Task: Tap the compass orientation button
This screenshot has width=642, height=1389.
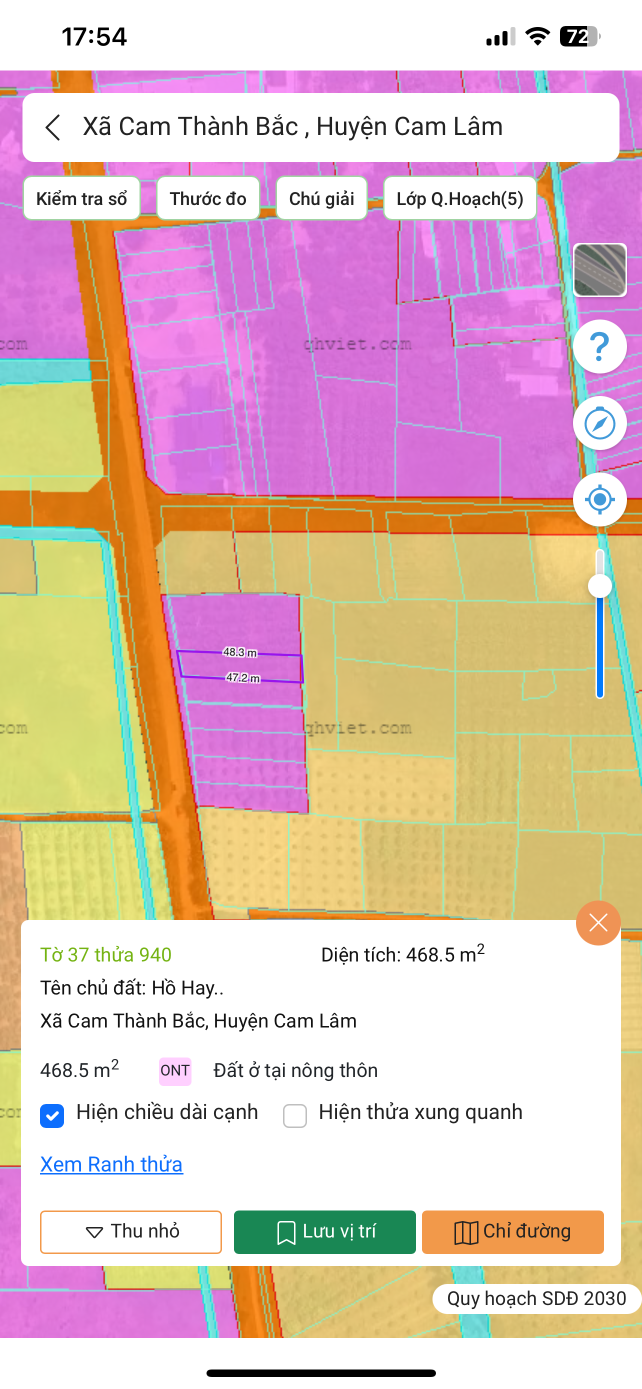Action: tap(599, 424)
